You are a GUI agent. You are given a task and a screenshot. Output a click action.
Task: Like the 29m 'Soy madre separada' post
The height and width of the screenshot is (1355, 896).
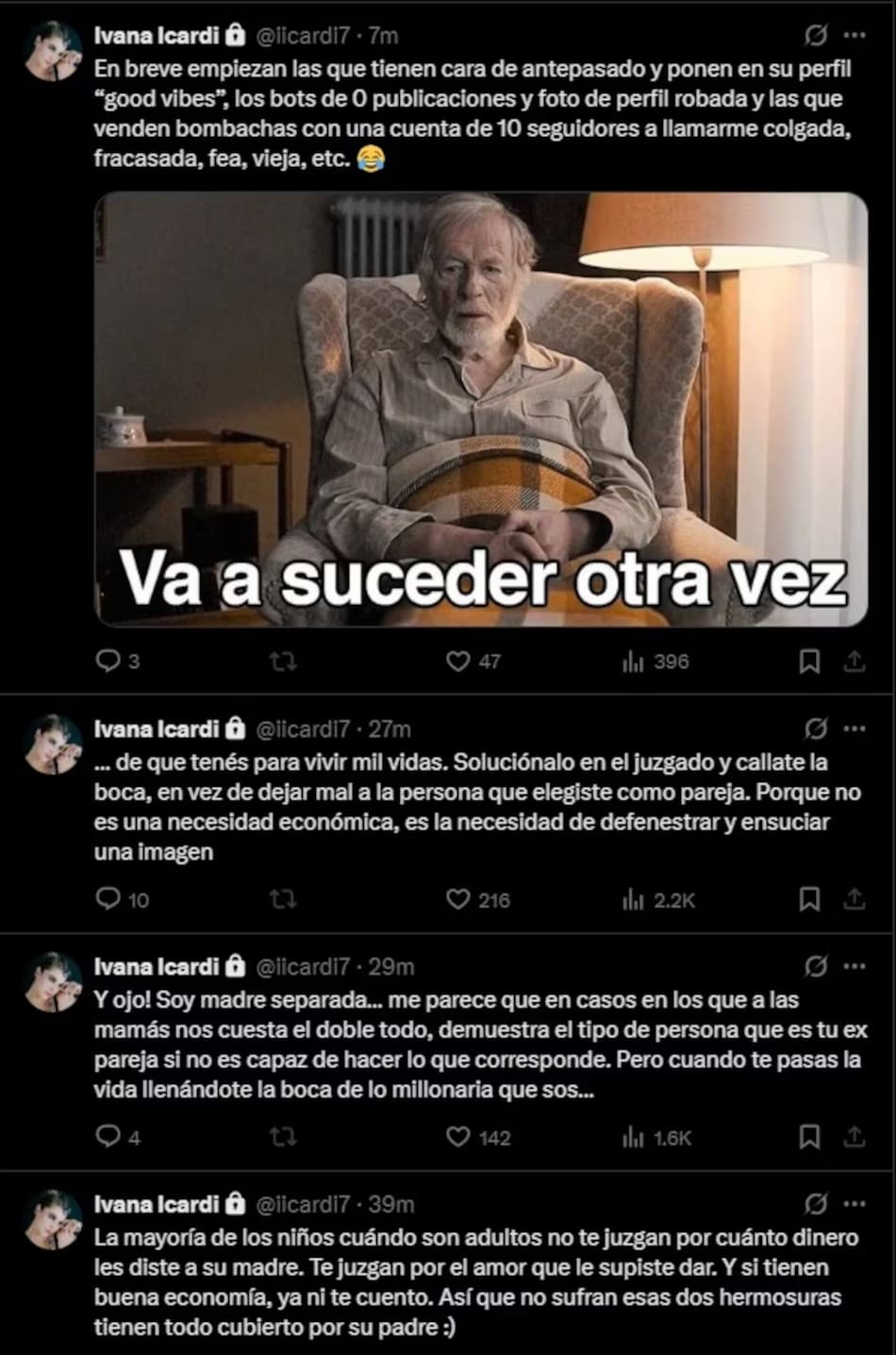(x=458, y=1137)
